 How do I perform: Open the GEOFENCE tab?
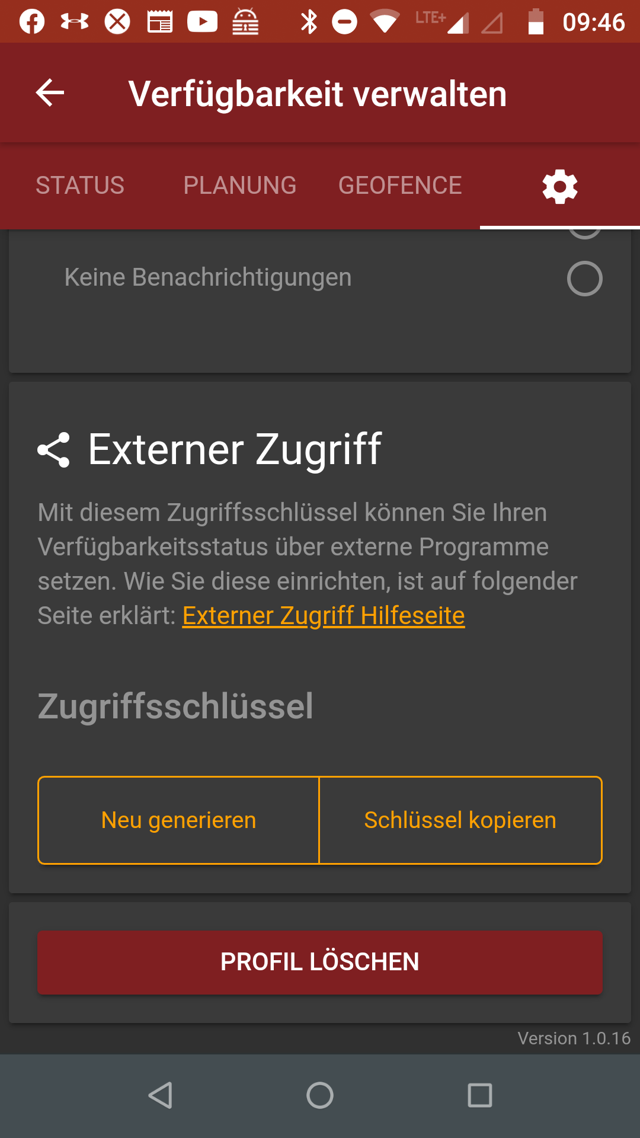[x=400, y=185]
